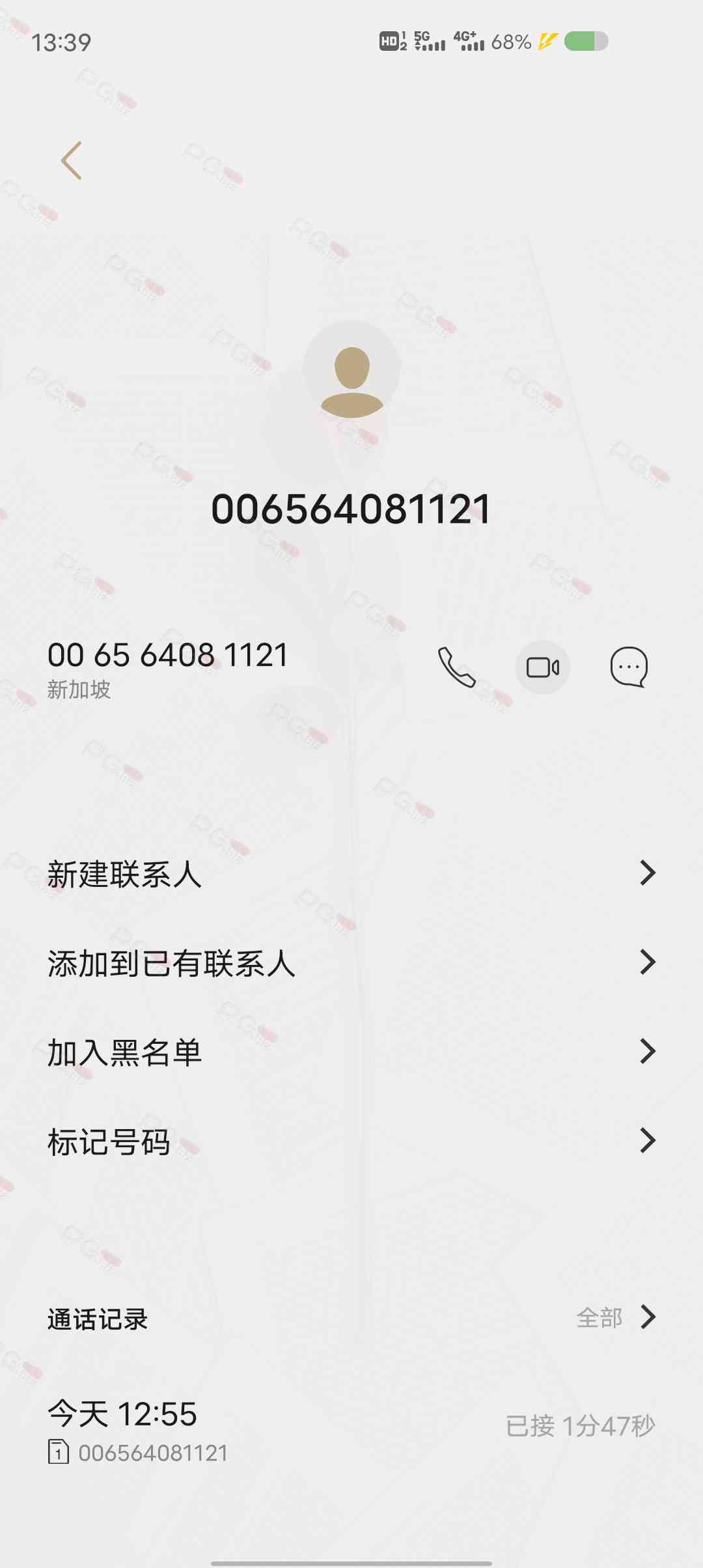Open 新建联系人 to create a contact
The width and height of the screenshot is (703, 1568).
[351, 873]
